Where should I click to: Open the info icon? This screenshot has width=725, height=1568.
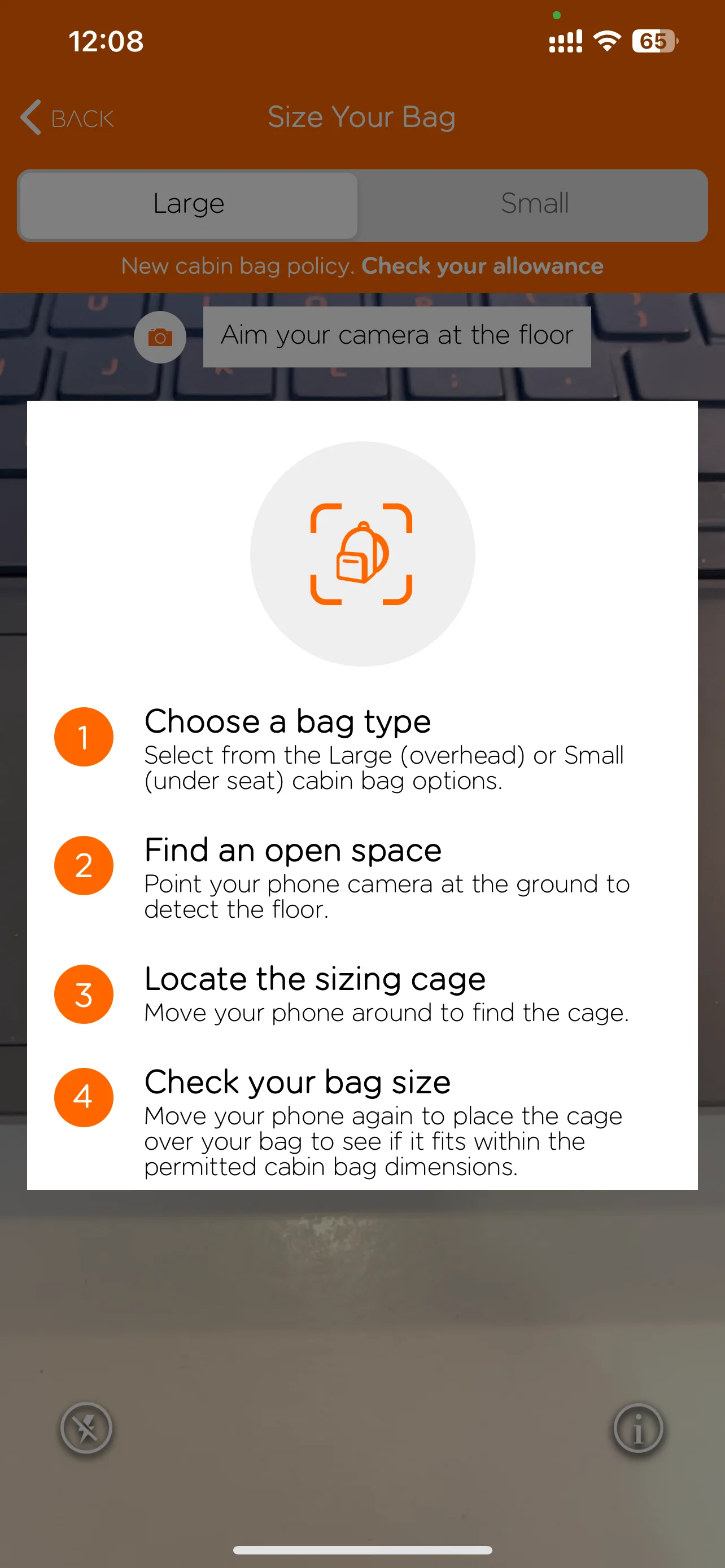tap(638, 1428)
